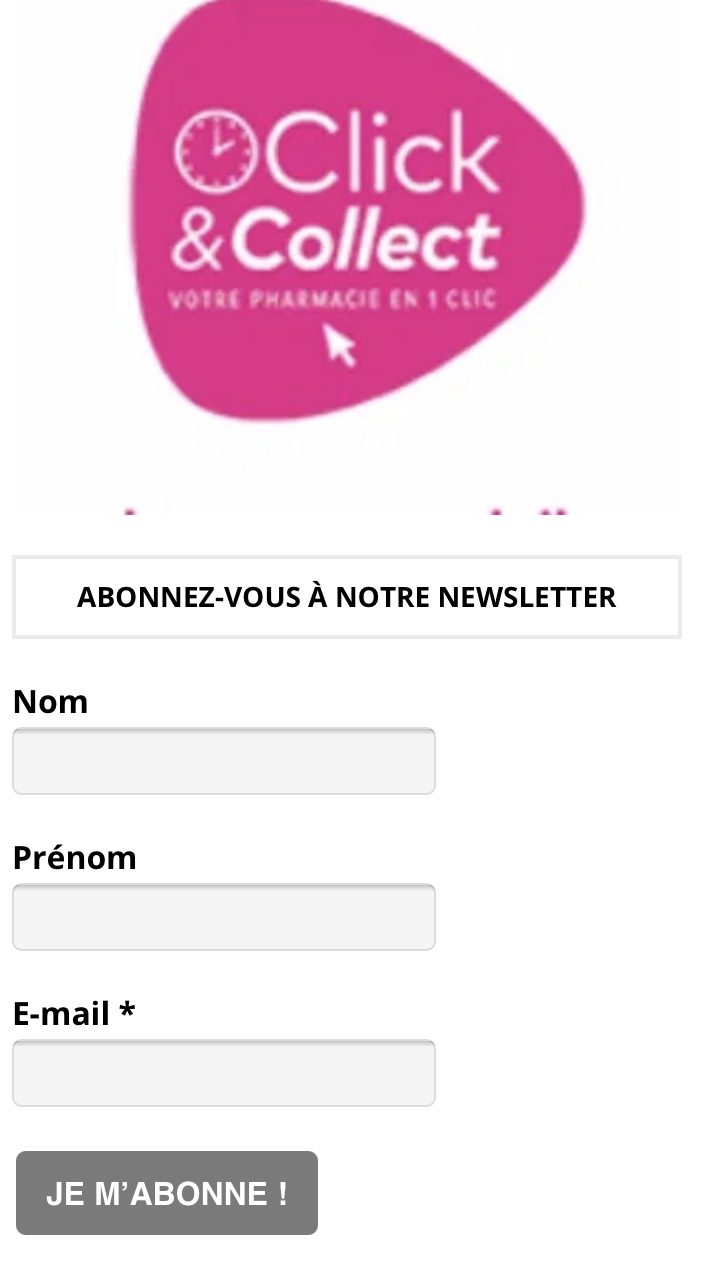Submit with the Je m'abonne button
Screen dimensions: 722x1263
pyautogui.click(x=167, y=1193)
